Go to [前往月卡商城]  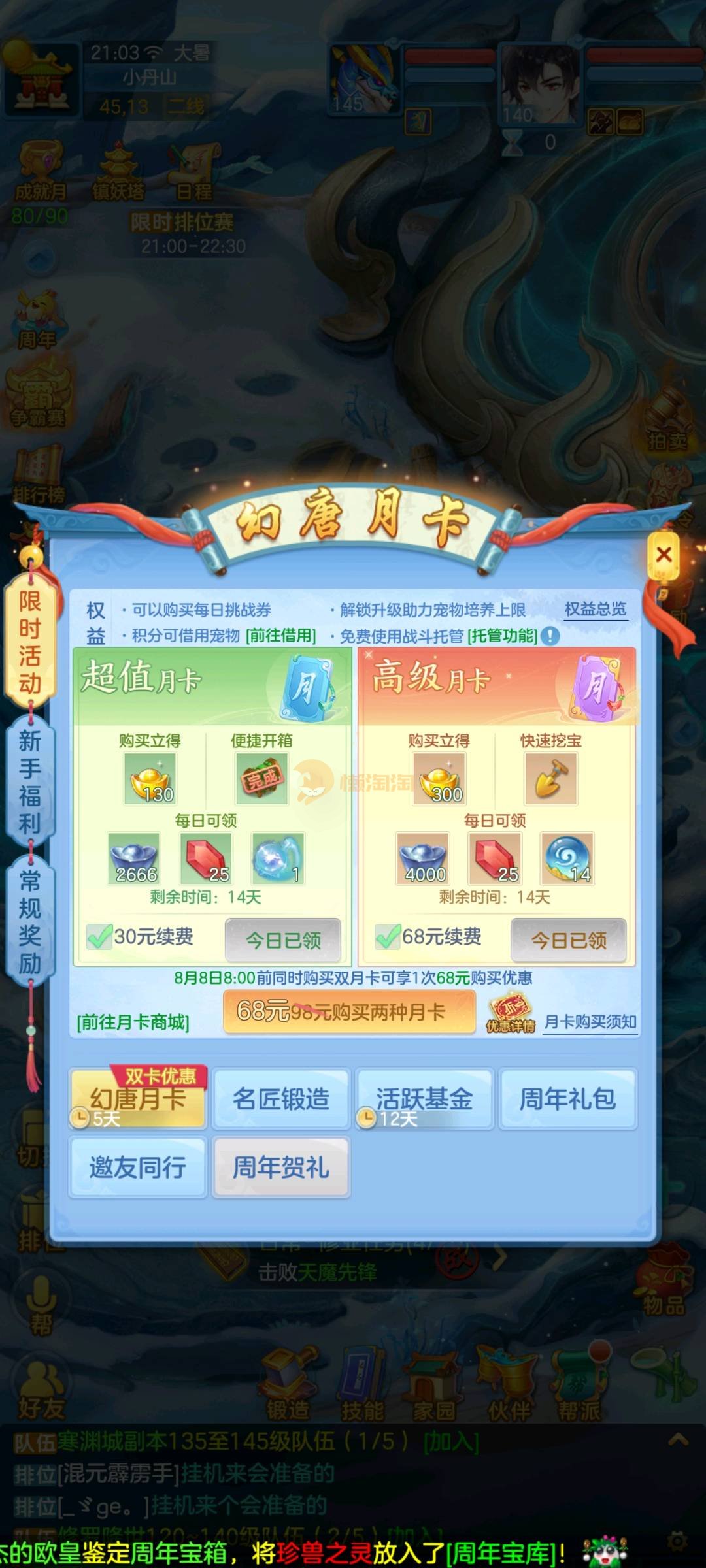(x=133, y=1022)
